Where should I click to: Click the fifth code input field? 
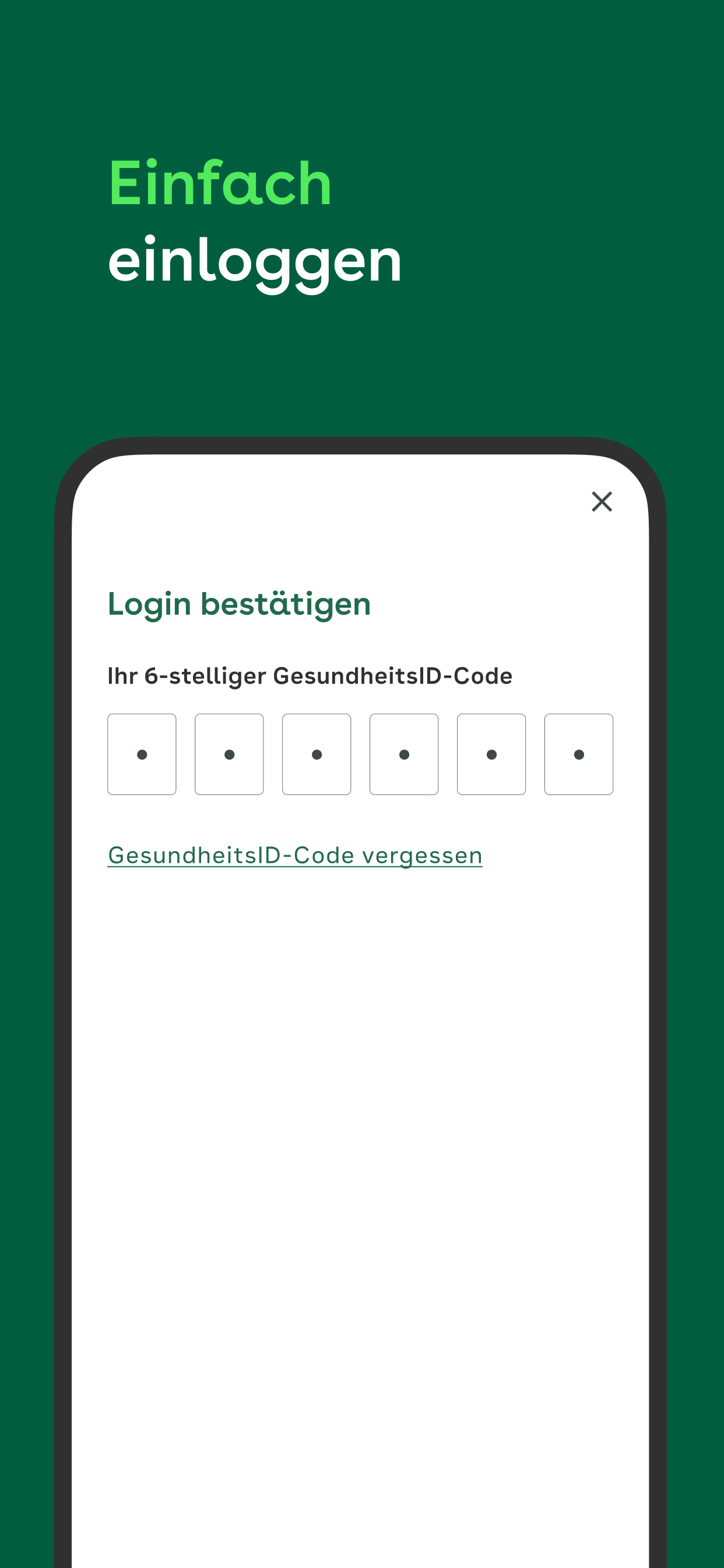[491, 754]
